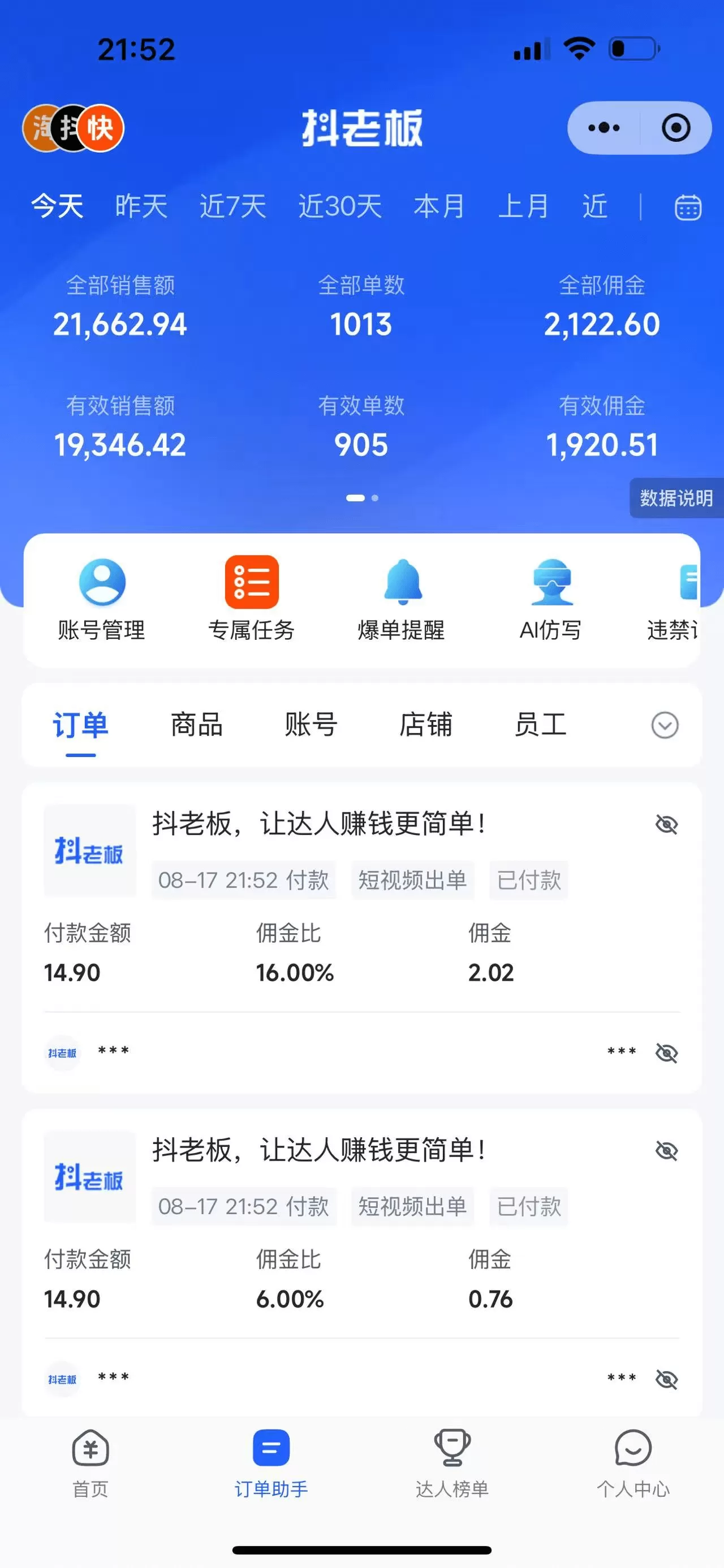Expand the 淘抖快 platform switcher
Screen dimensions: 724x1568
pyautogui.click(x=74, y=127)
